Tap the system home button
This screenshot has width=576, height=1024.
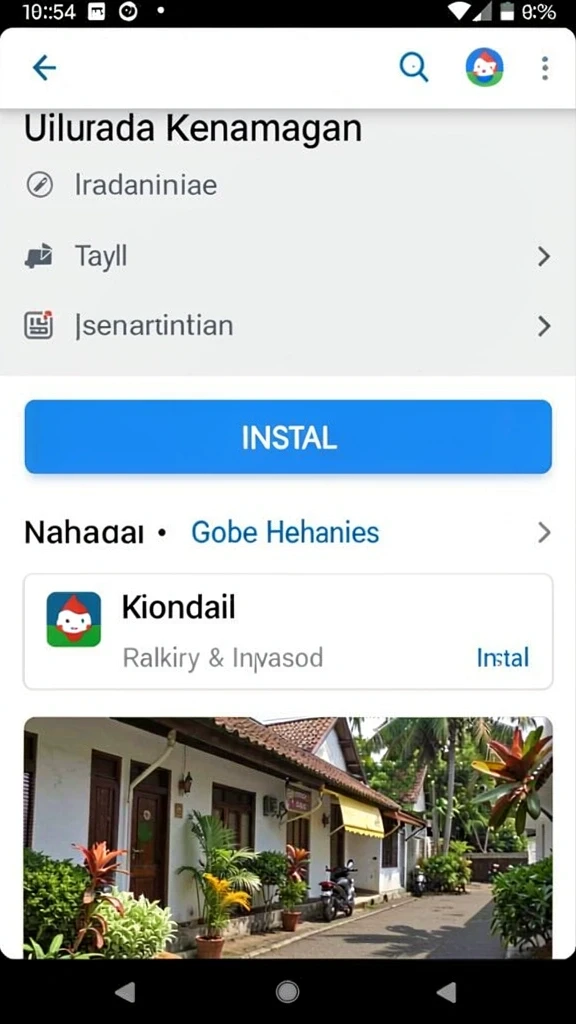pyautogui.click(x=287, y=992)
